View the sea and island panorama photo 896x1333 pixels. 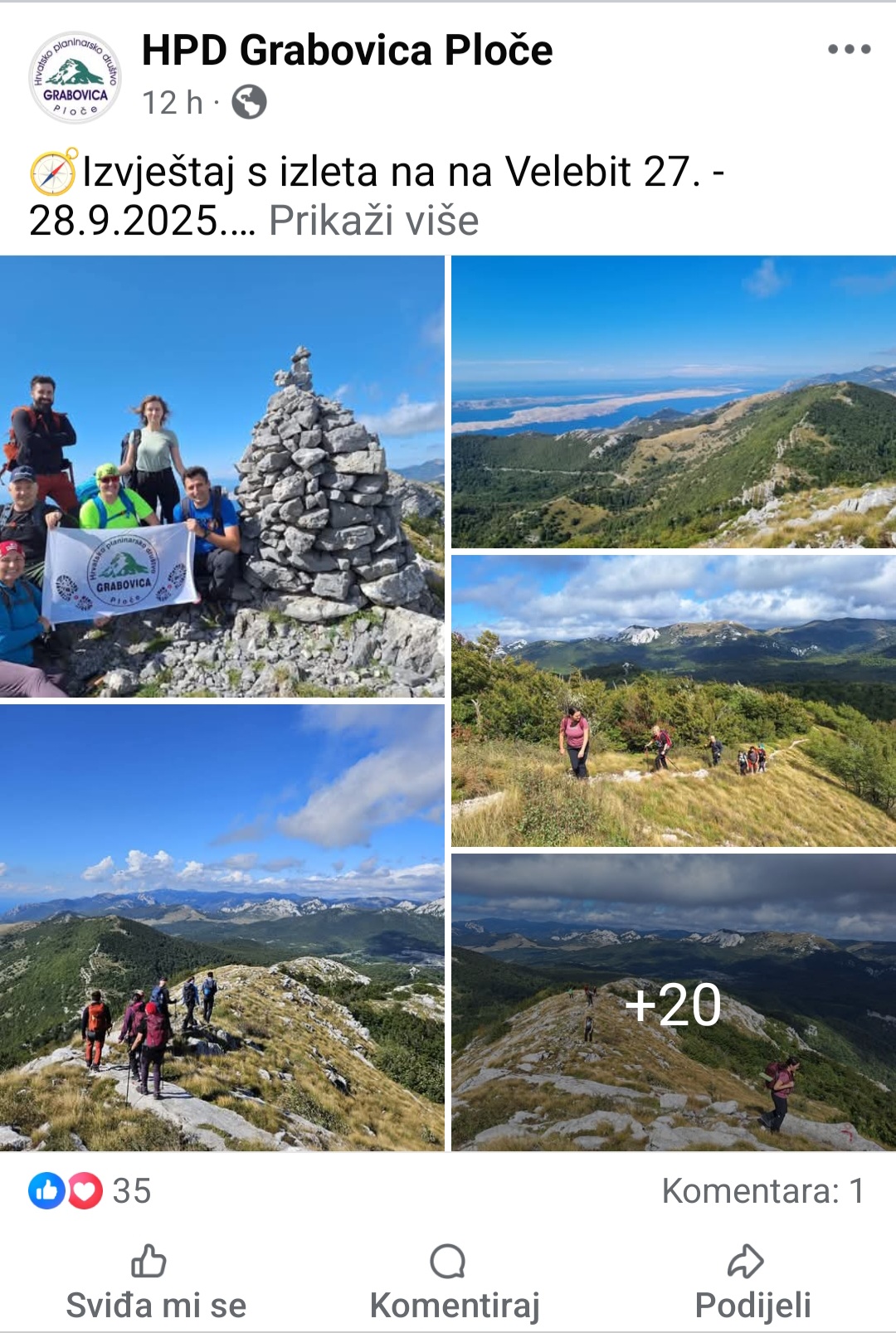point(673,401)
